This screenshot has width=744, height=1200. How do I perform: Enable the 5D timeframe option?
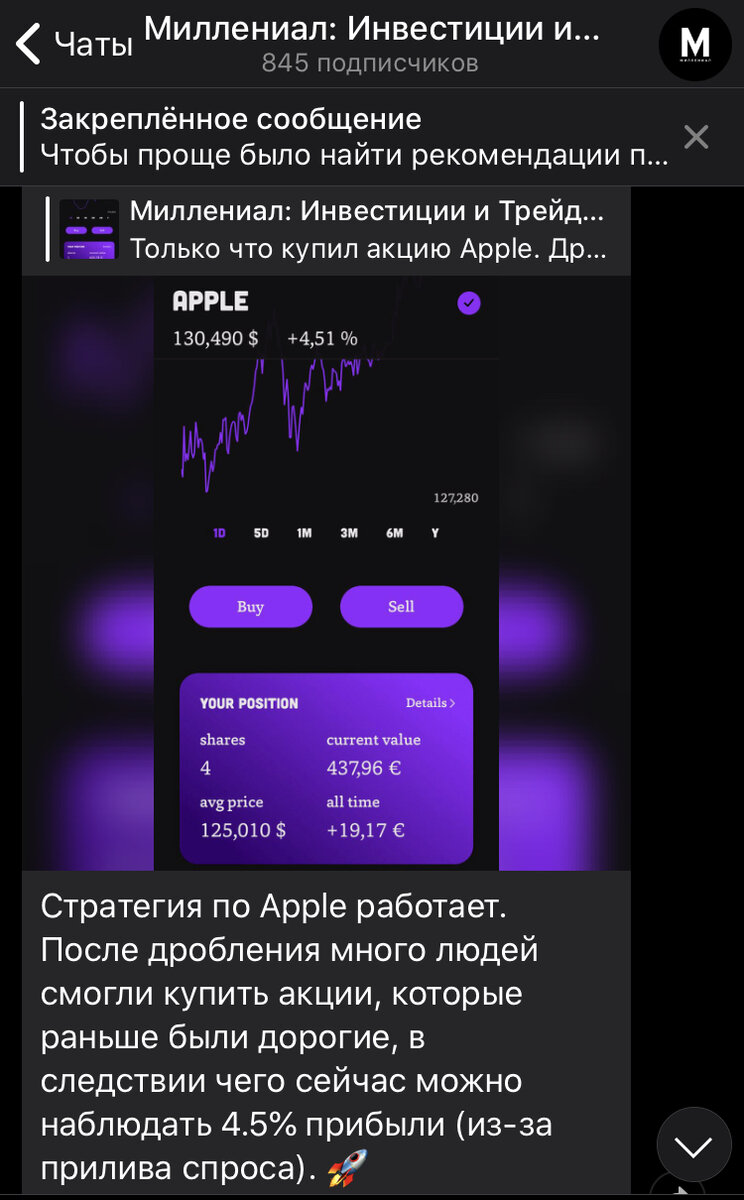pyautogui.click(x=261, y=534)
